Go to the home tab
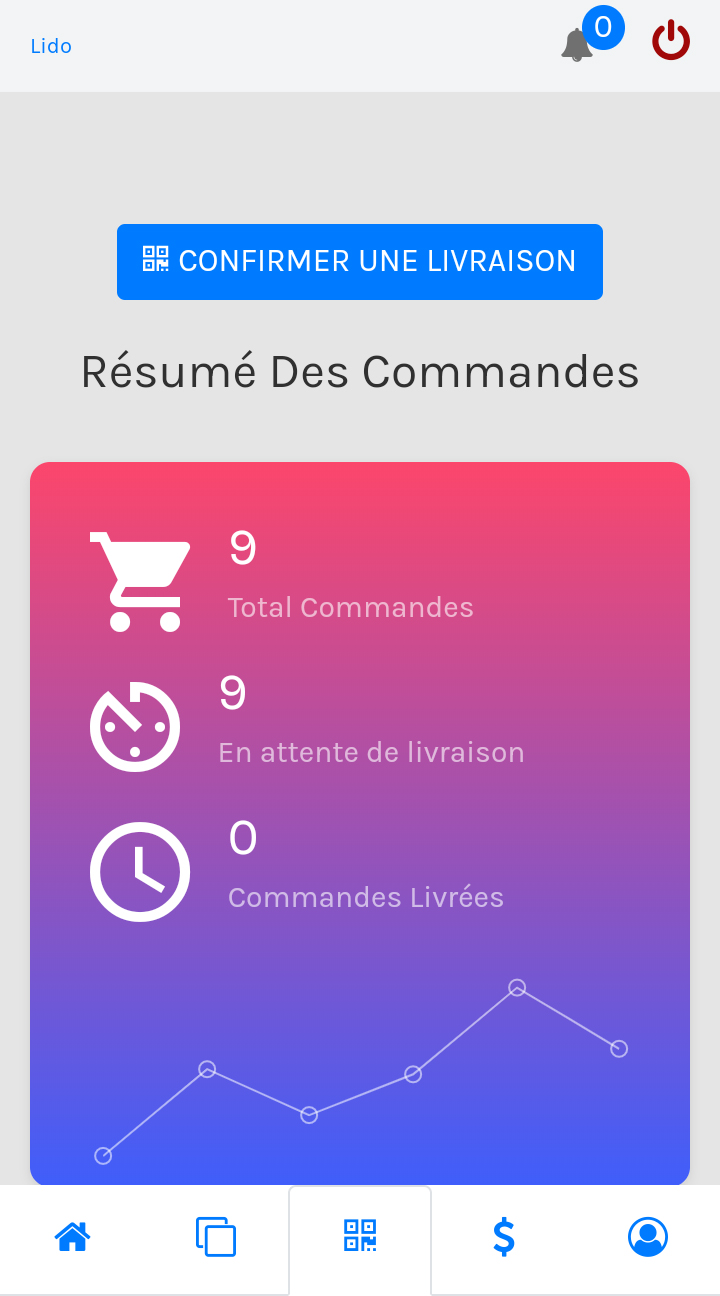Image resolution: width=720 pixels, height=1296 pixels. click(72, 1237)
